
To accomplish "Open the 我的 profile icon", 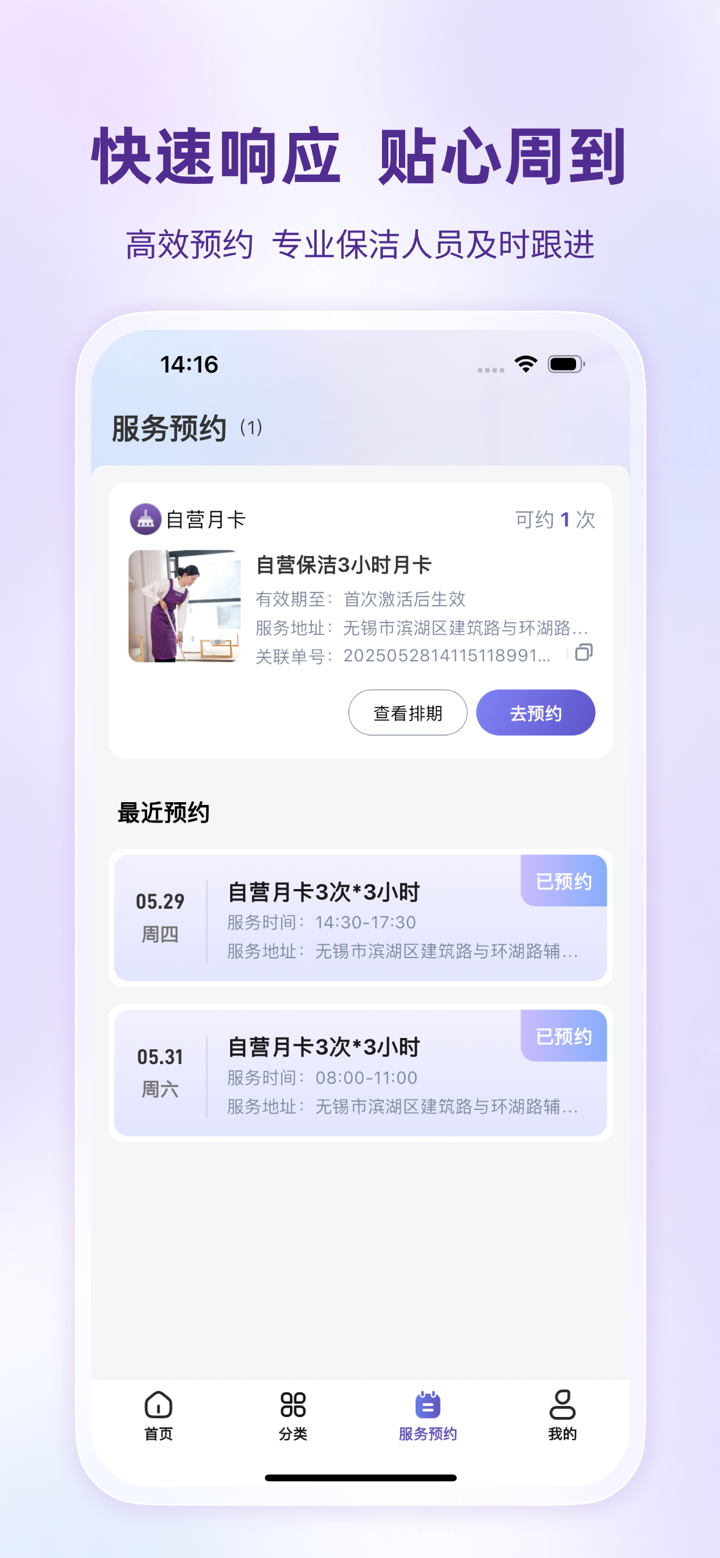I will click(x=561, y=1405).
